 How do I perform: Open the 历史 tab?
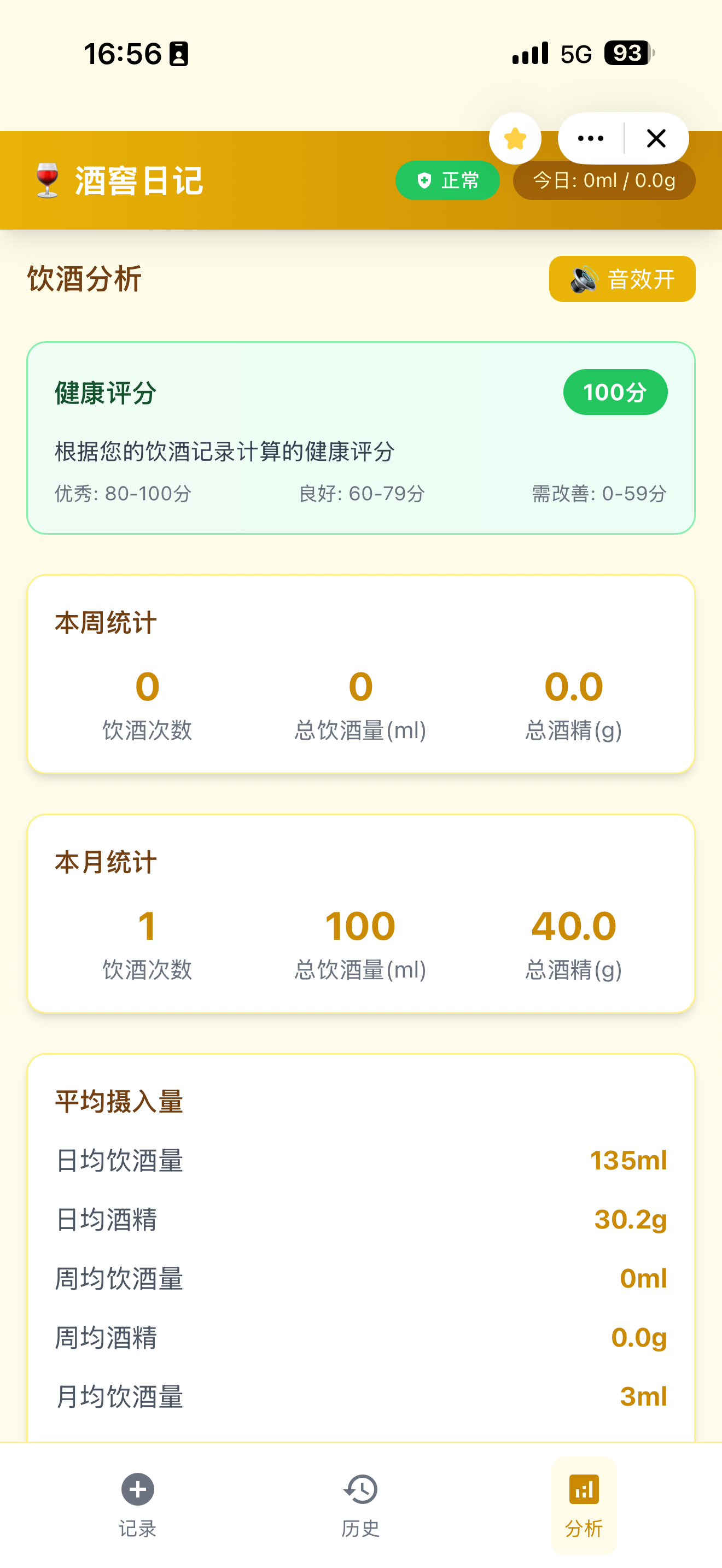click(x=360, y=1503)
